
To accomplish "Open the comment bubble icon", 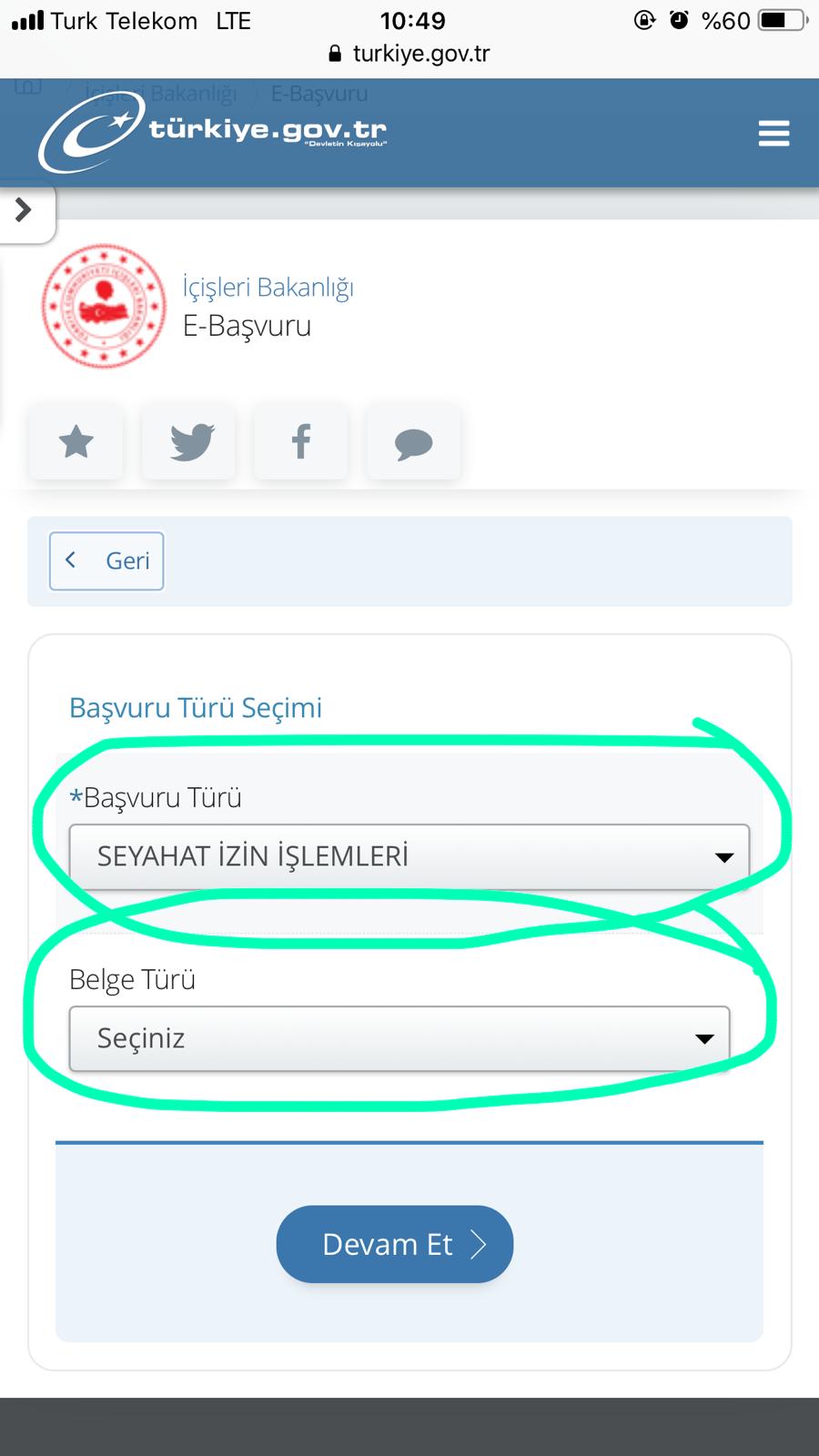I will point(414,443).
